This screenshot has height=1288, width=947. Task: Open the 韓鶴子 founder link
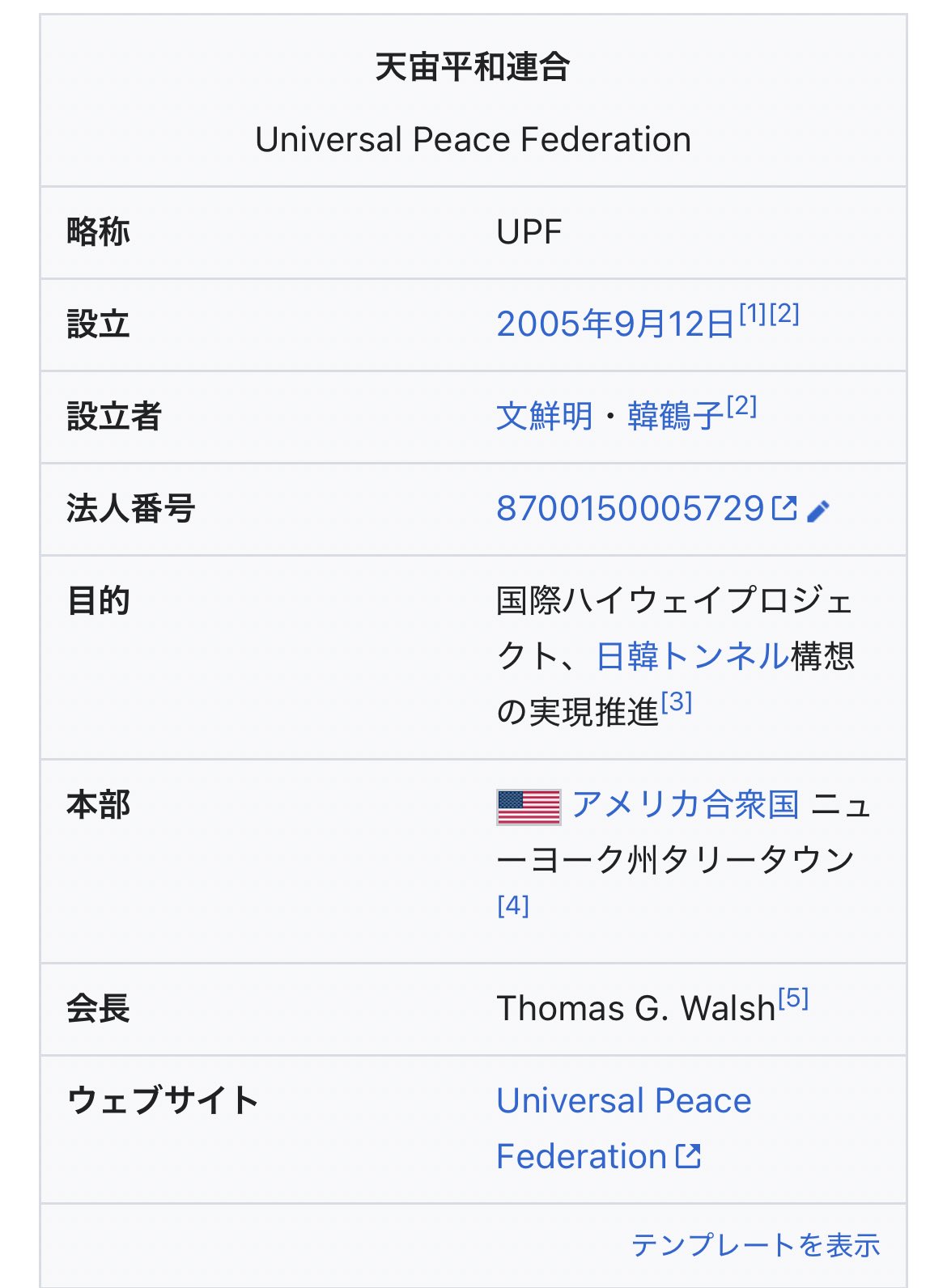point(675,417)
